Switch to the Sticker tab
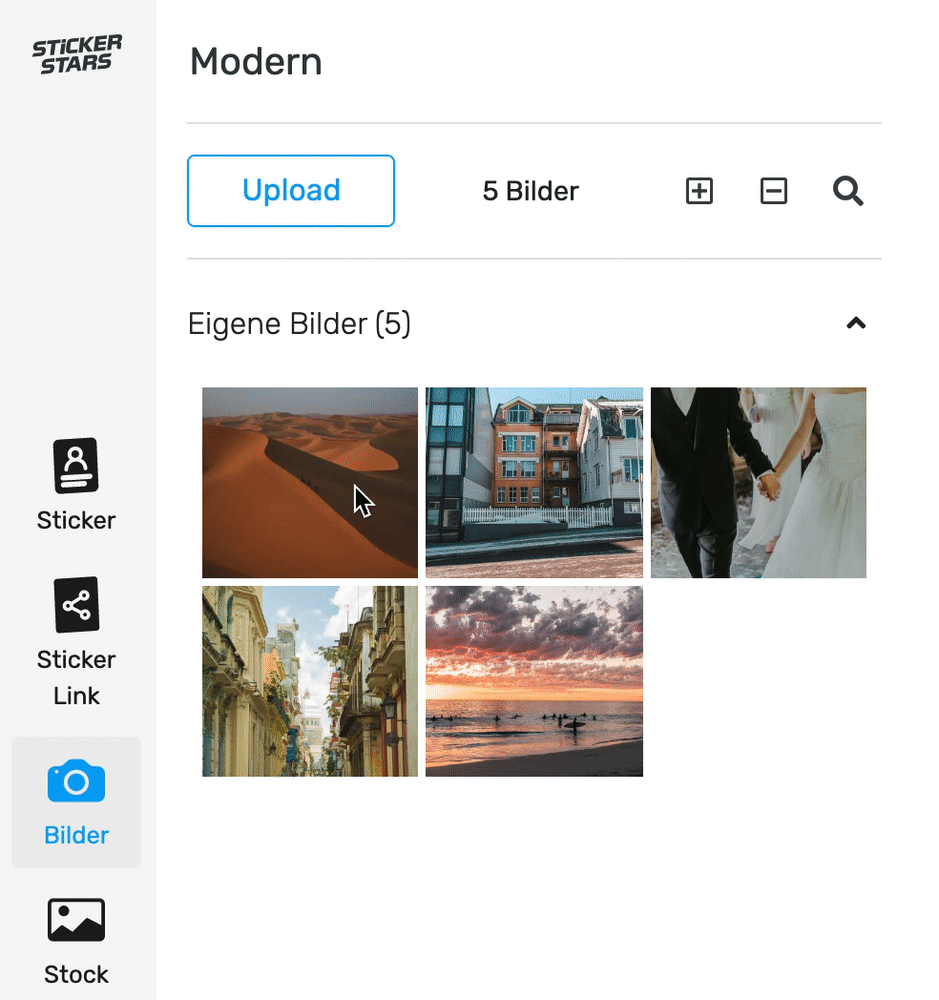The width and height of the screenshot is (939, 1000). point(76,485)
